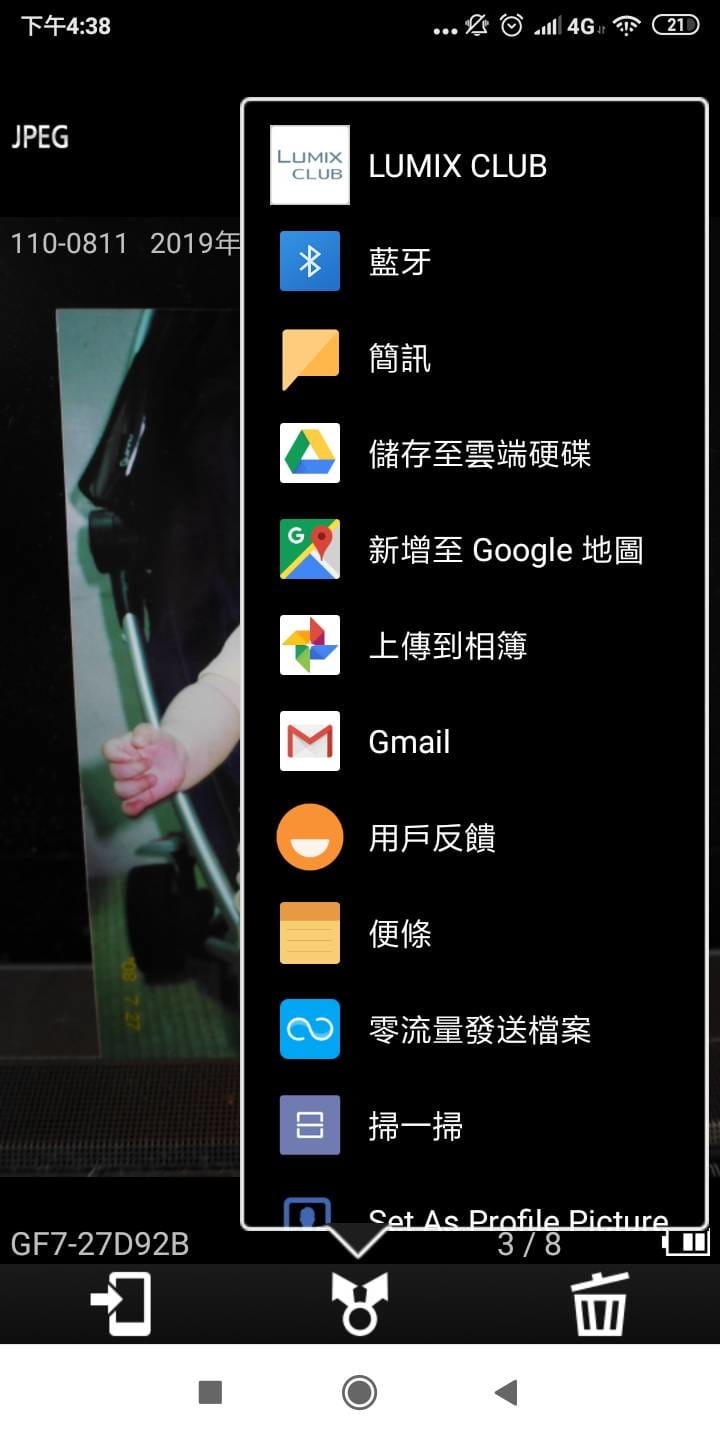Image resolution: width=720 pixels, height=1440 pixels.
Task: Pick Set As Profile Picture
Action: [x=517, y=1216]
